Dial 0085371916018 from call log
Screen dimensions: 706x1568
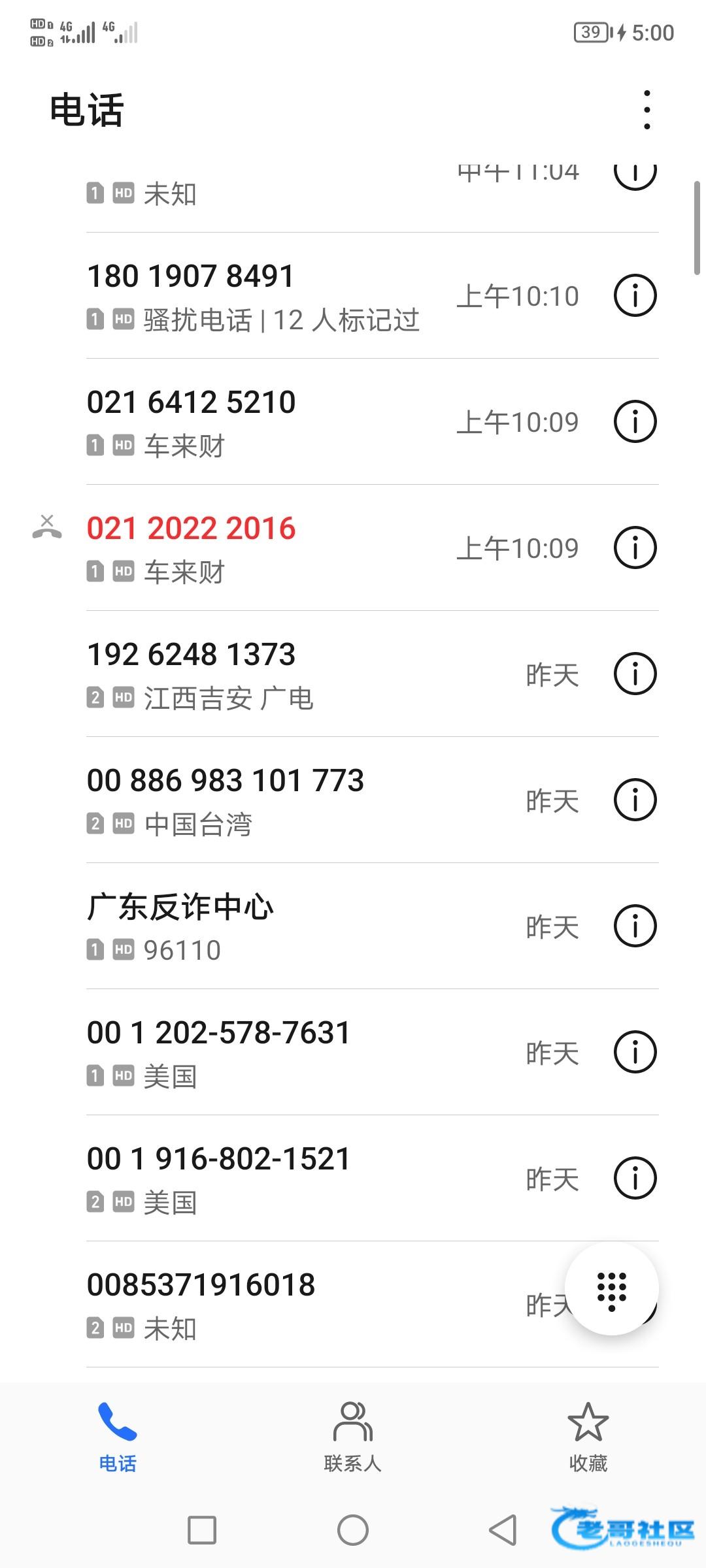(x=261, y=1304)
